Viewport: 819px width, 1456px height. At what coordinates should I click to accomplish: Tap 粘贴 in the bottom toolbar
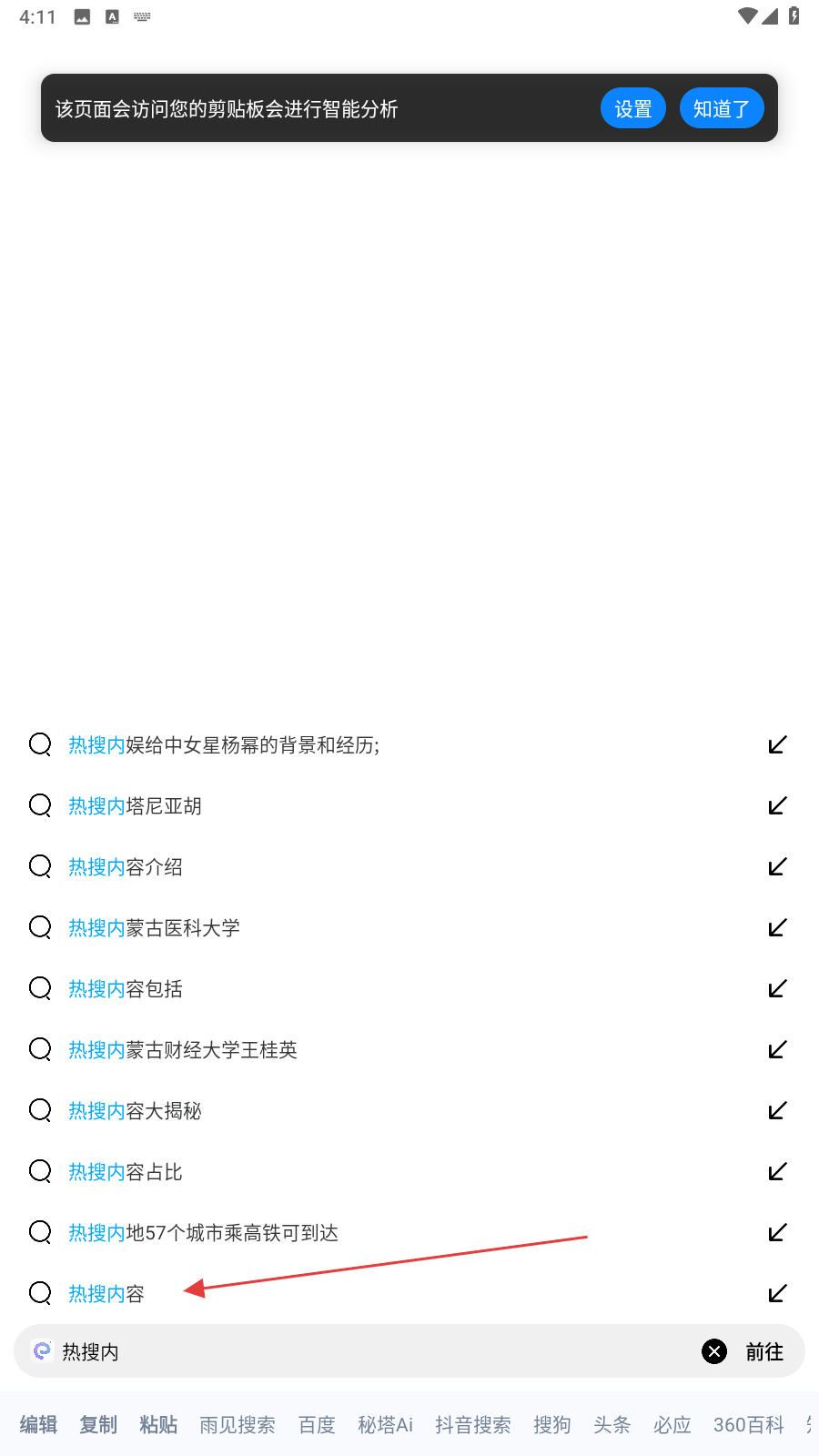(158, 1425)
